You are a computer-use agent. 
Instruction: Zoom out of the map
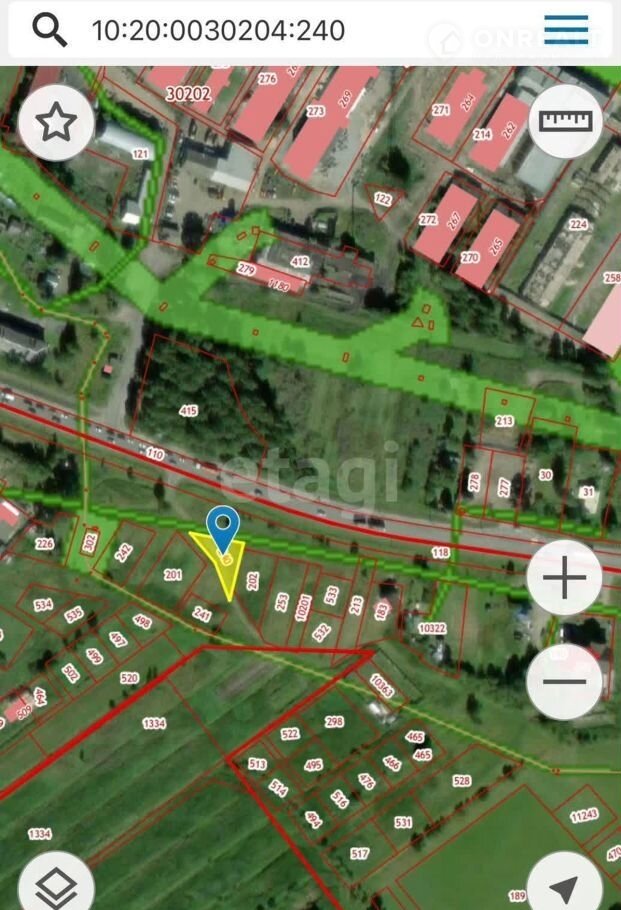[x=565, y=682]
